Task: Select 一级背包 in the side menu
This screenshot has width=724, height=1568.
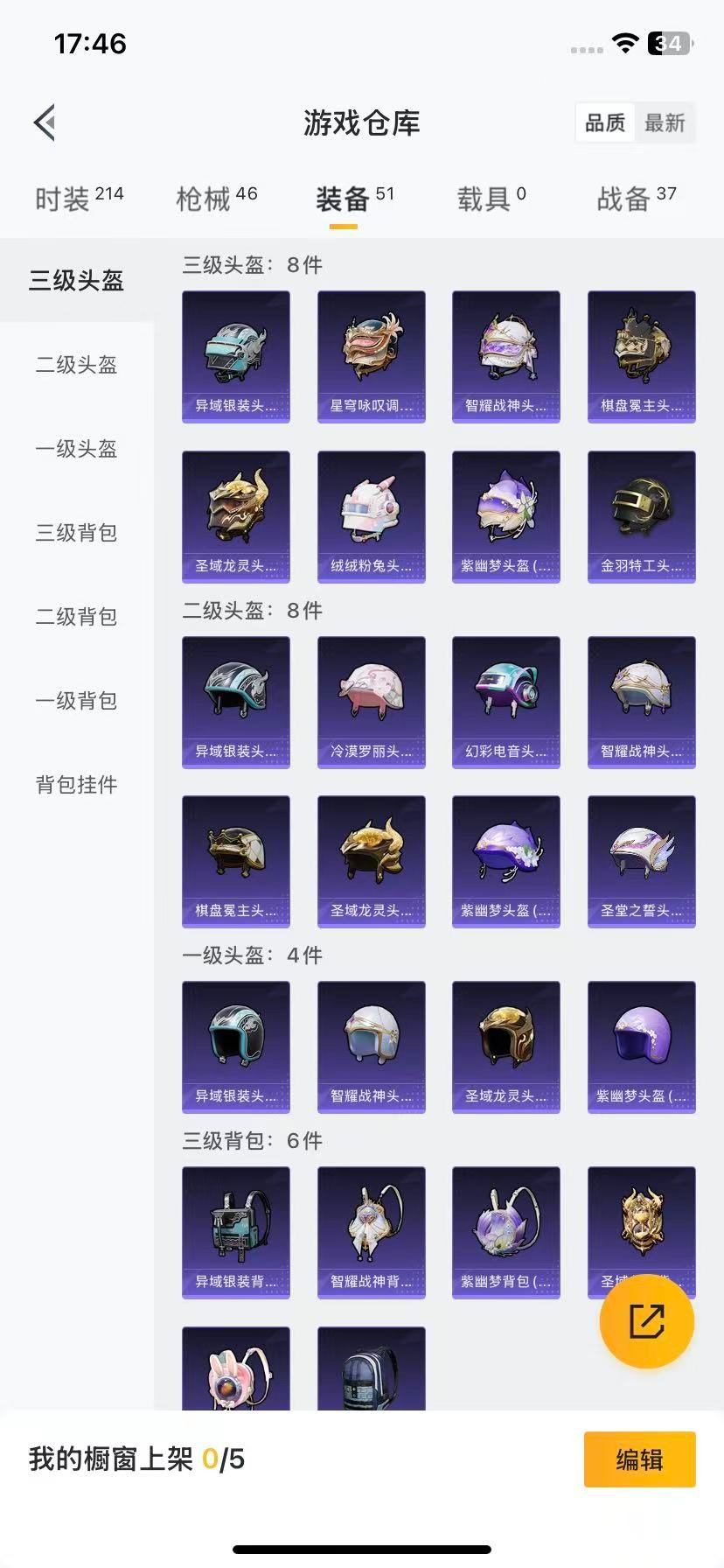Action: [77, 701]
